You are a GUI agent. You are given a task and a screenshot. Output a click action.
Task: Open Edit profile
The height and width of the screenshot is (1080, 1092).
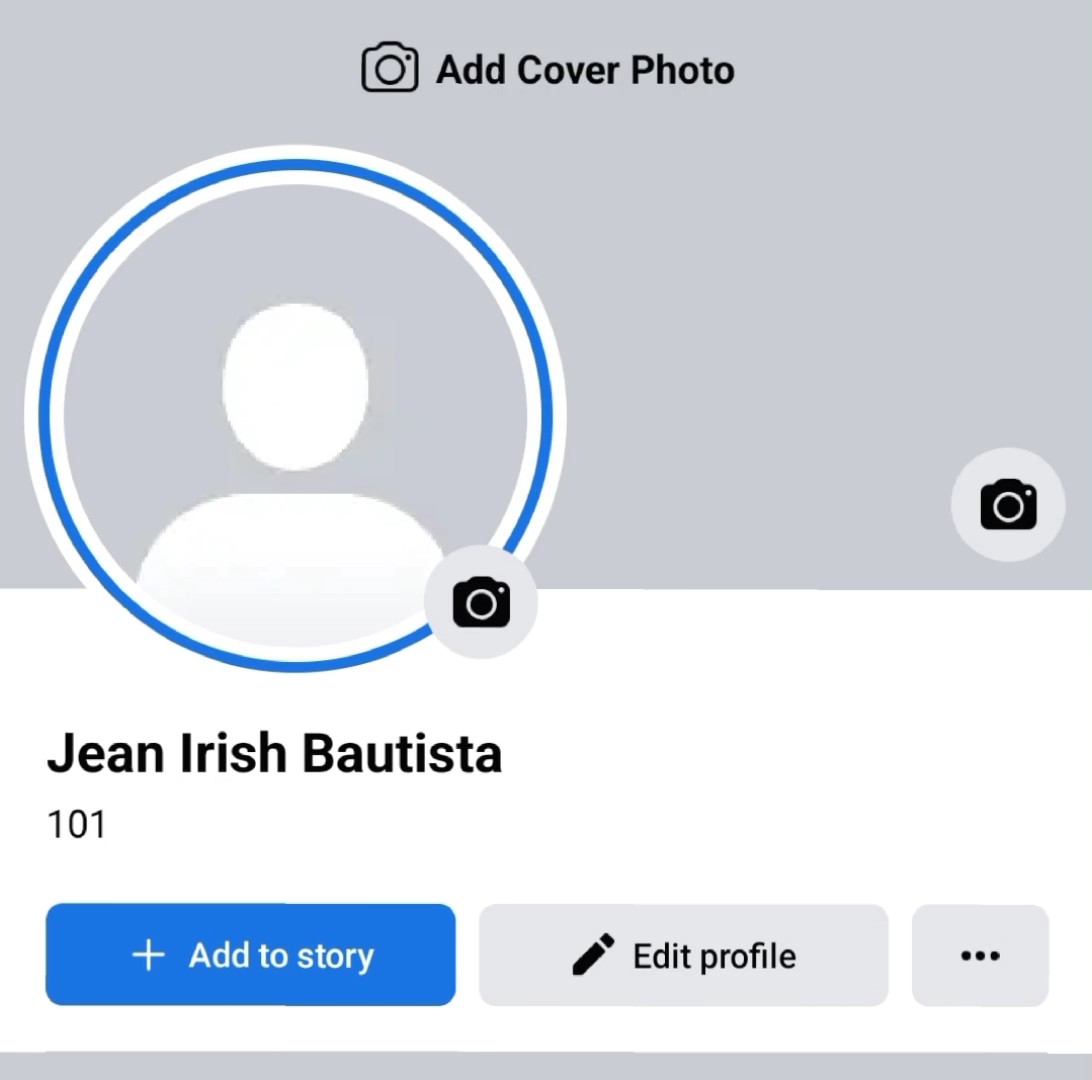(x=683, y=955)
